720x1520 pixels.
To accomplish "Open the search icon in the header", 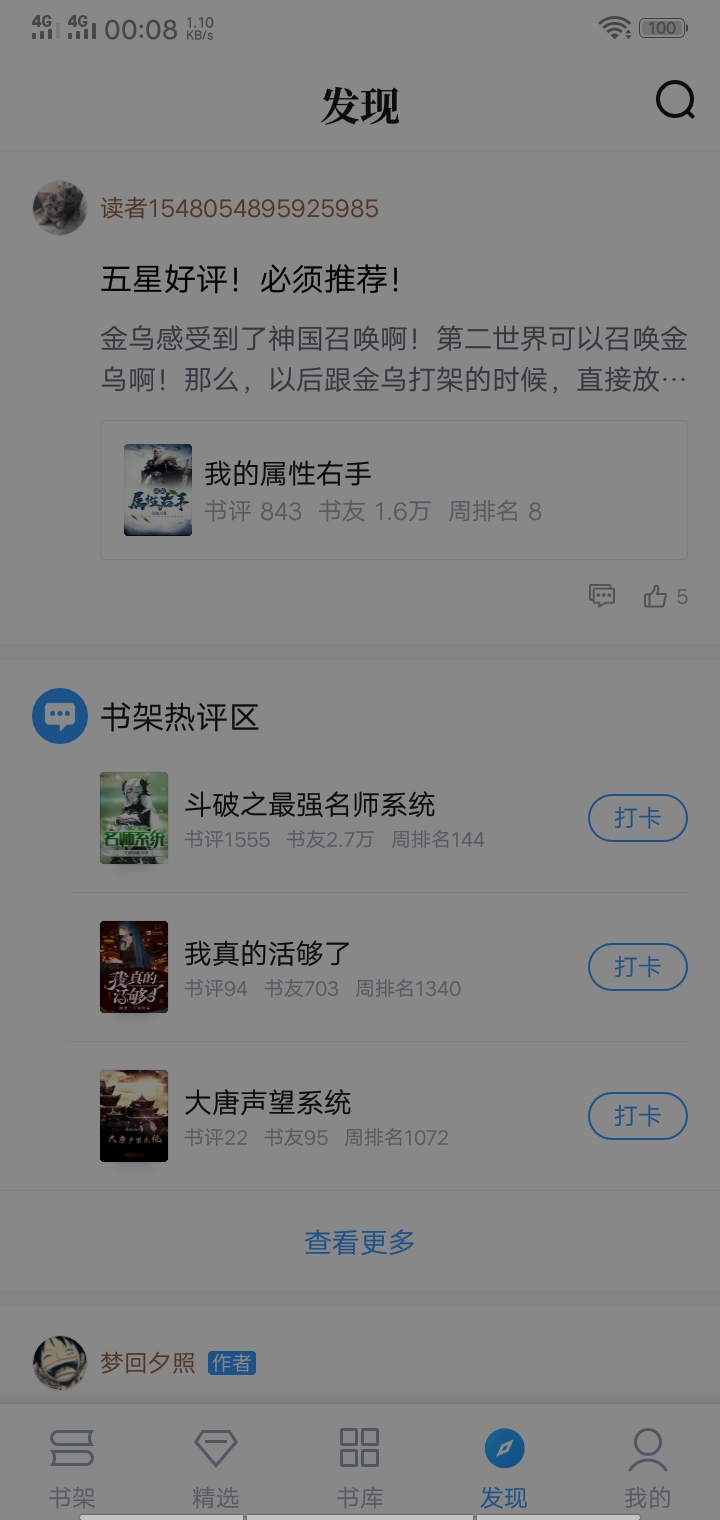I will coord(675,101).
